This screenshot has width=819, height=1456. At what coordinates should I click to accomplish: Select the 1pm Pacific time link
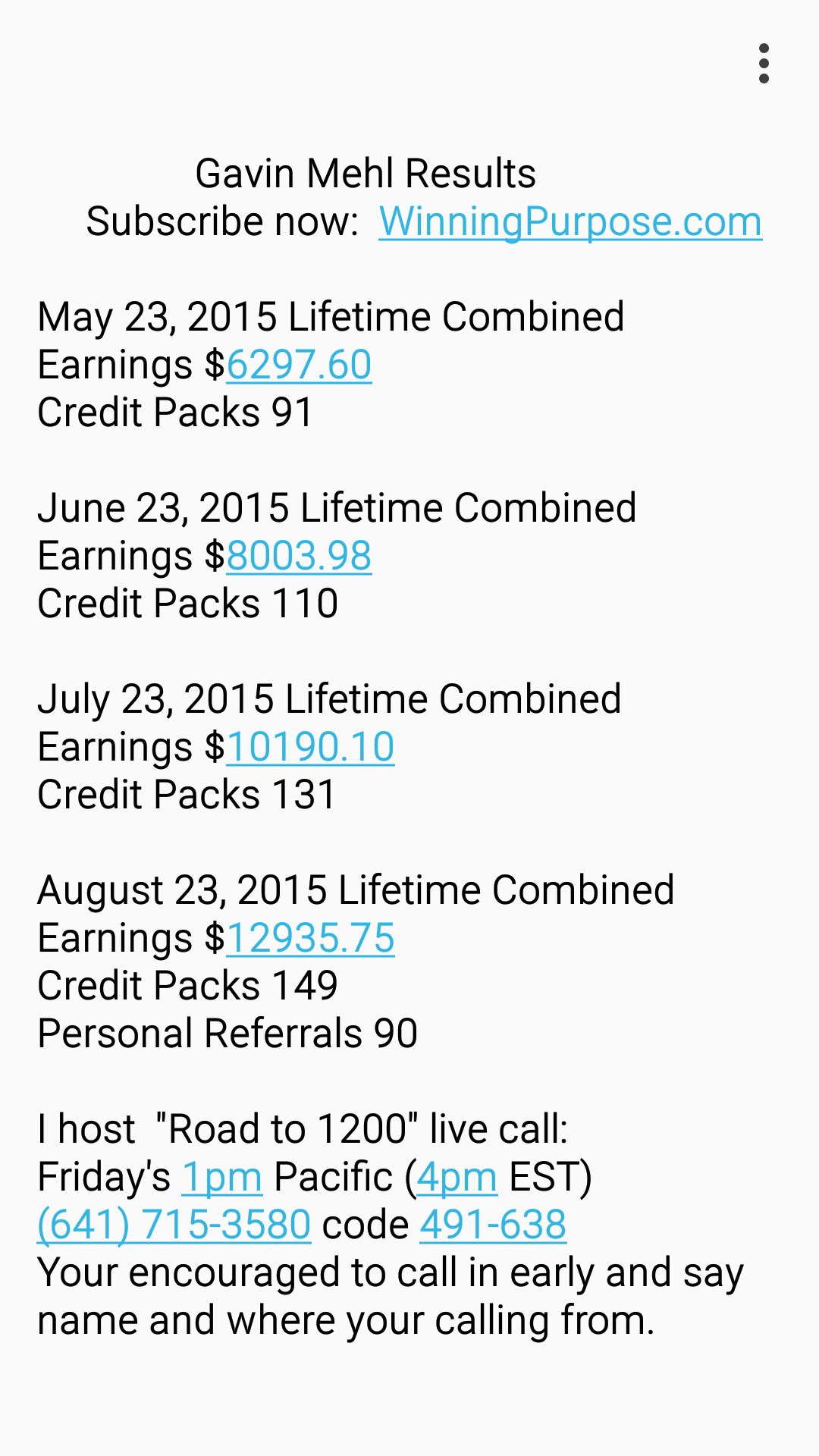tap(221, 1177)
